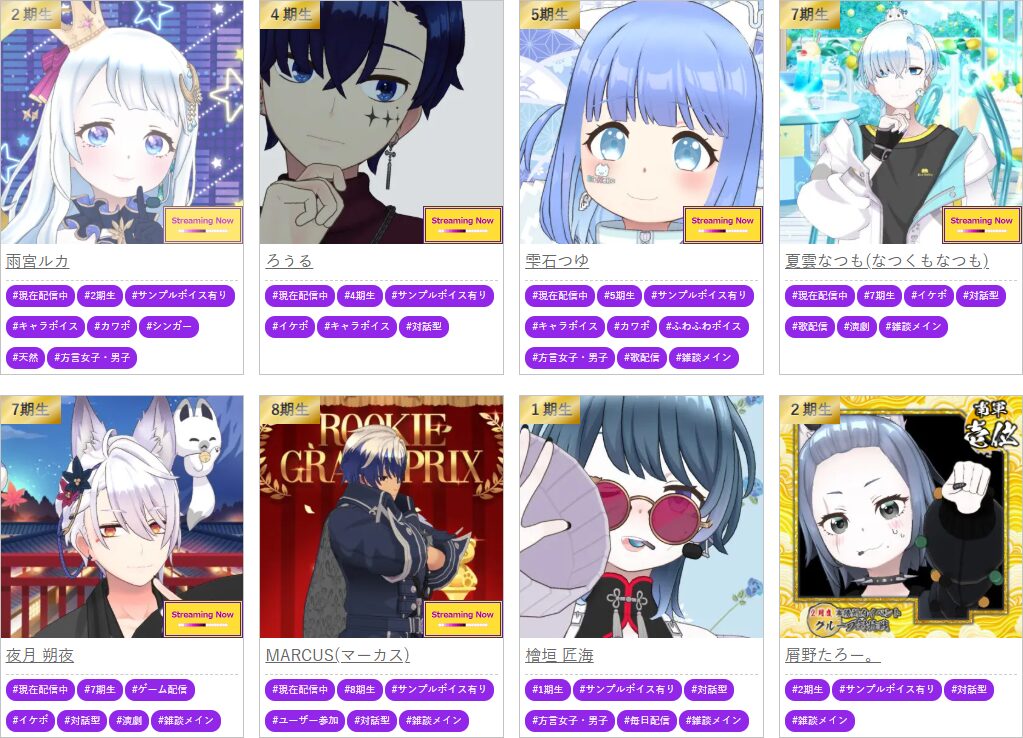Open 夜月 朔夜 profile link
The image size is (1023, 738).
pyautogui.click(x=40, y=655)
